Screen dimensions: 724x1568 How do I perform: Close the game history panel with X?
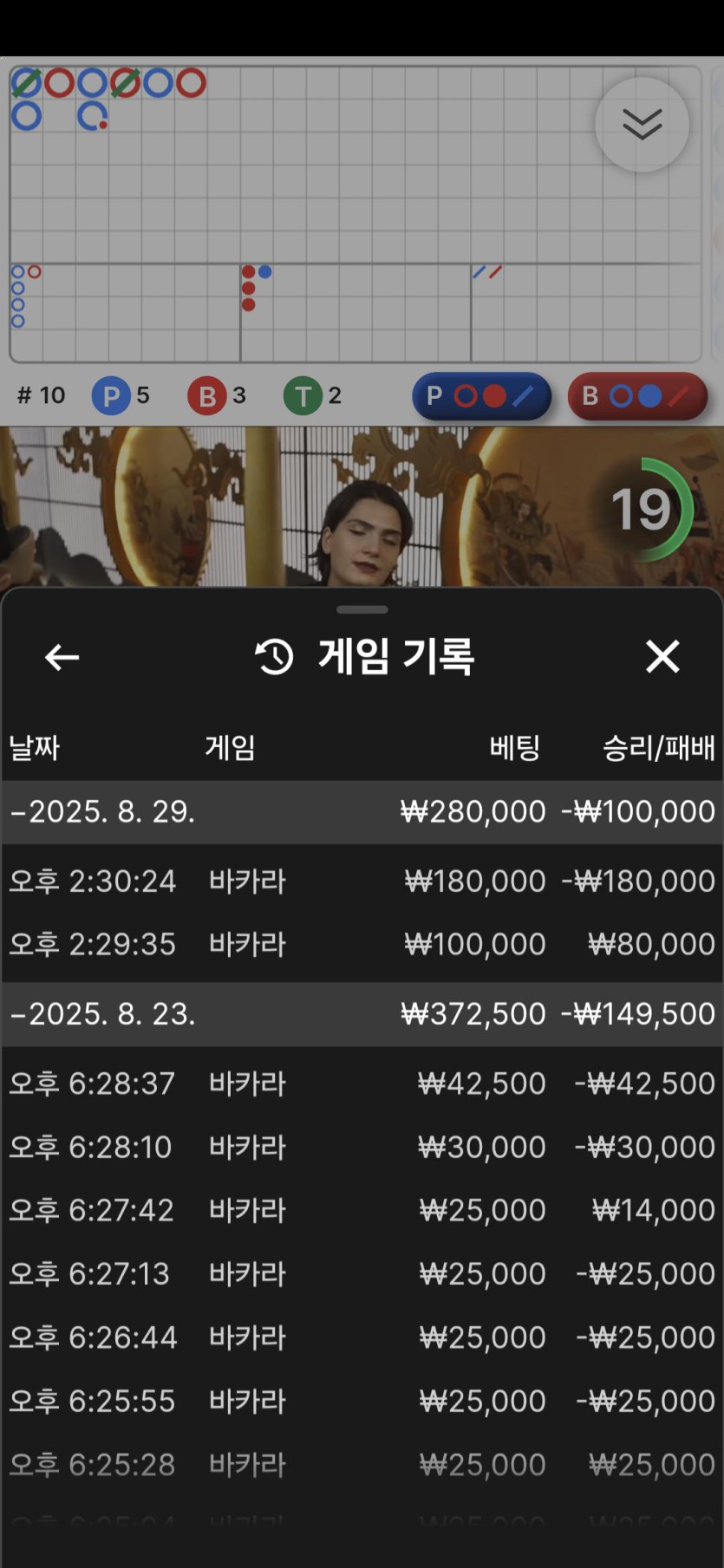tap(663, 657)
